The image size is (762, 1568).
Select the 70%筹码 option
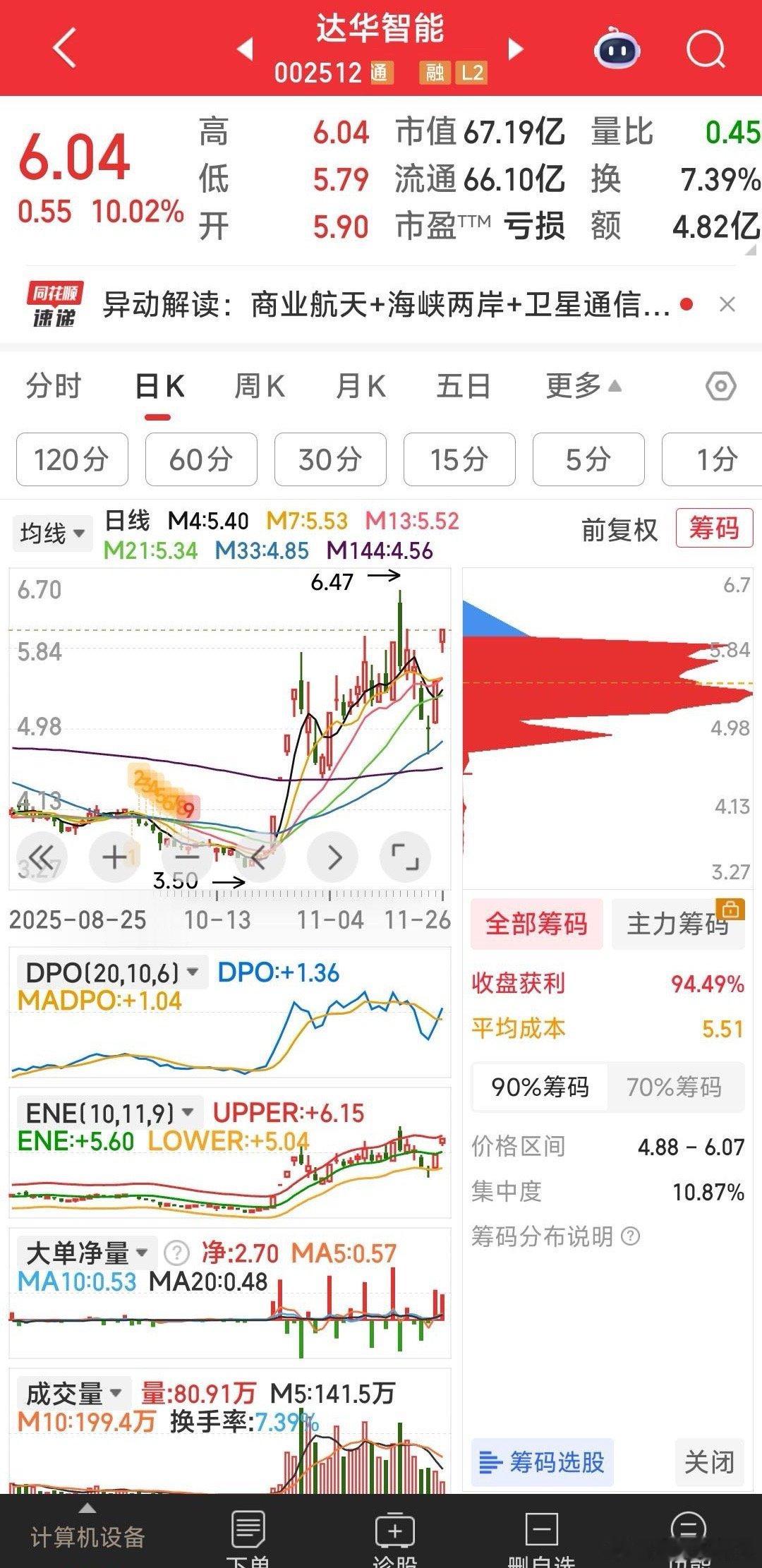674,1087
